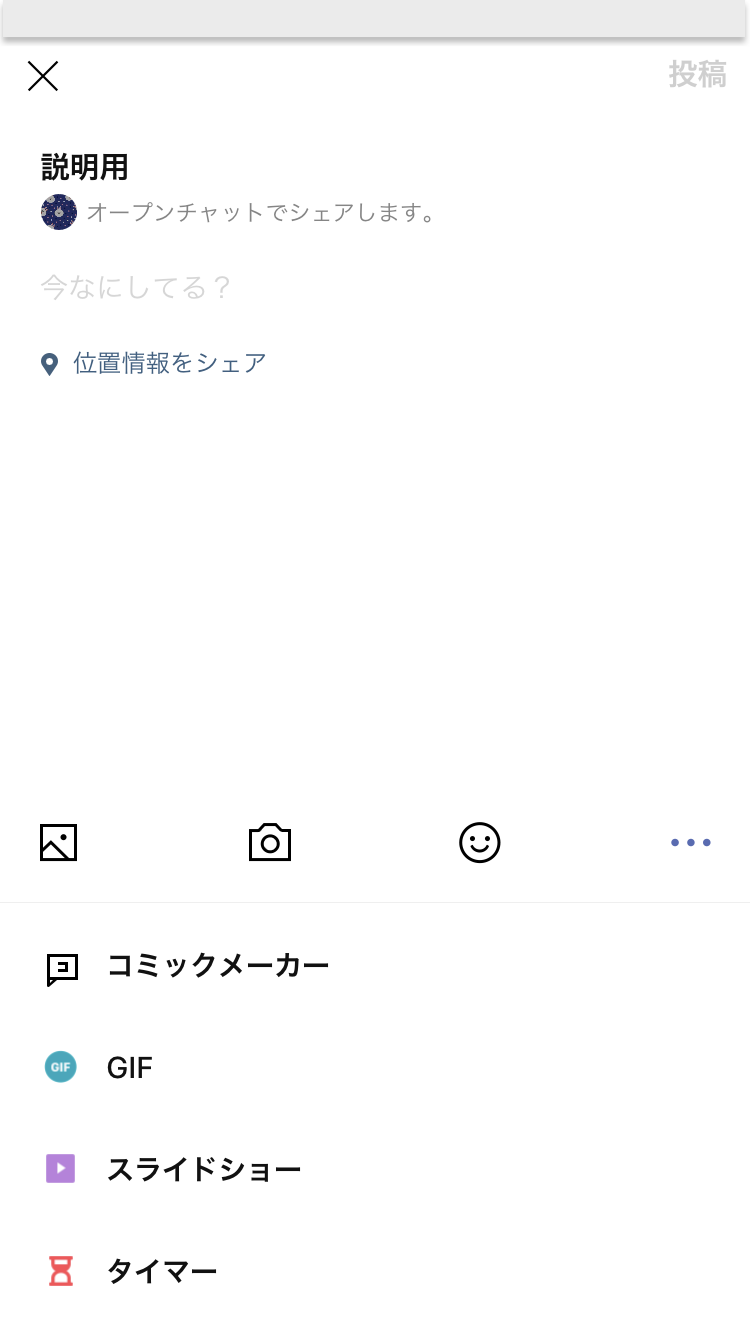
Task: Toggle the three-dot more options icon
Action: 690,842
